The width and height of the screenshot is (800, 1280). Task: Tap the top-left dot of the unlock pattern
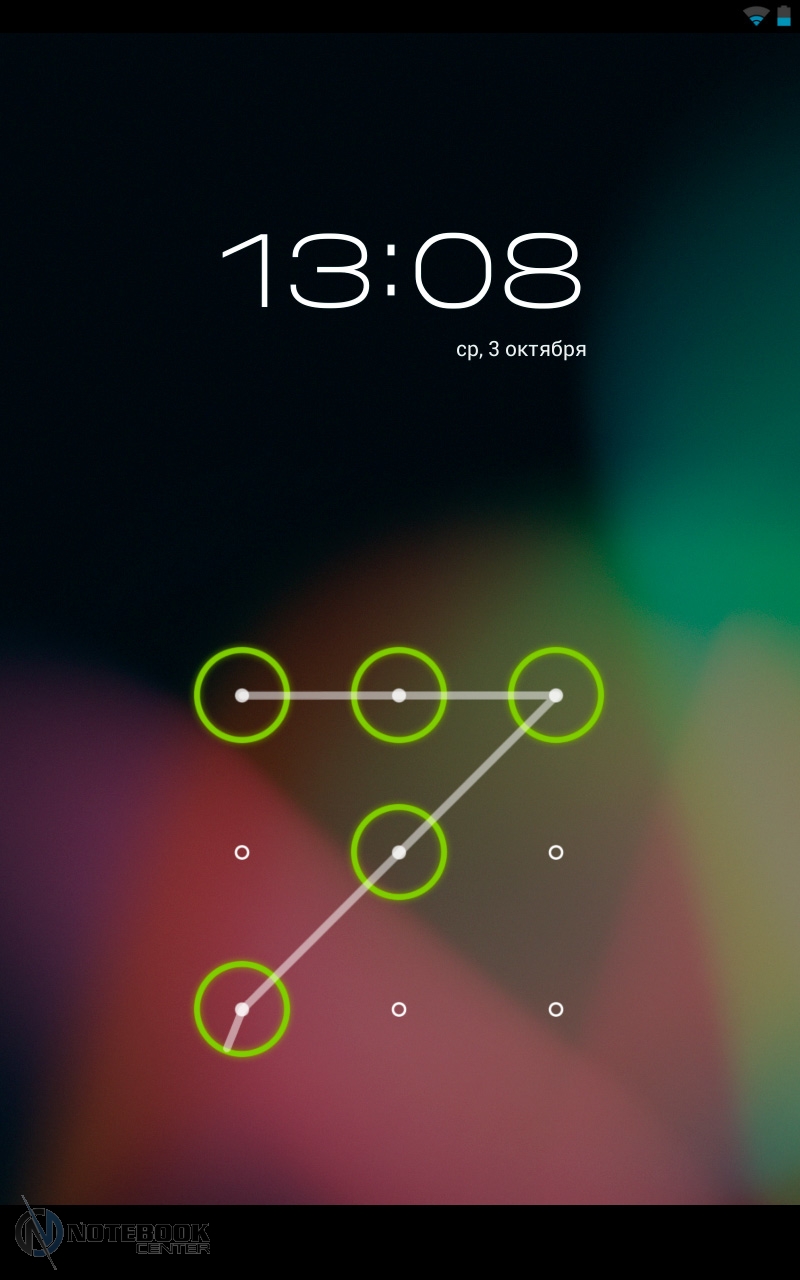(242, 695)
